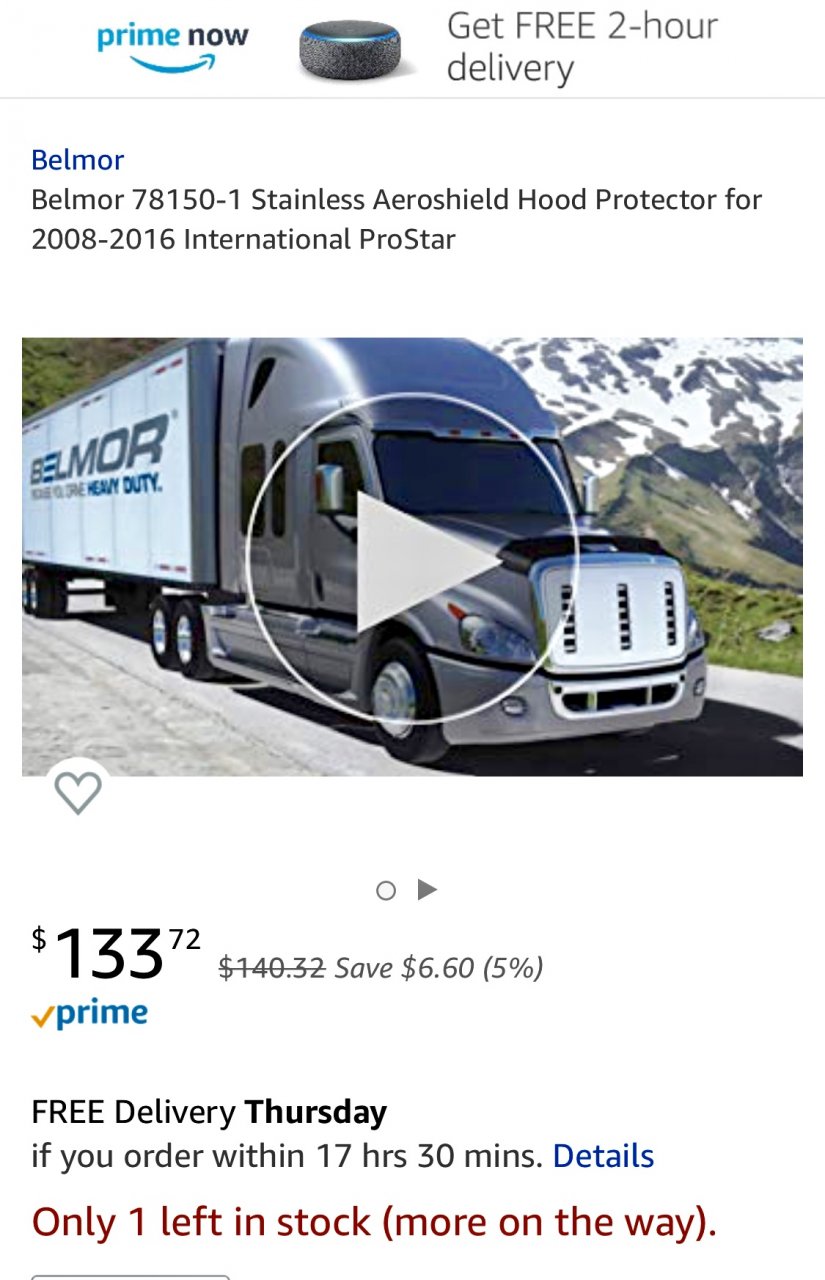Open the Belmor brand link
This screenshot has width=825, height=1280.
pyautogui.click(x=77, y=160)
